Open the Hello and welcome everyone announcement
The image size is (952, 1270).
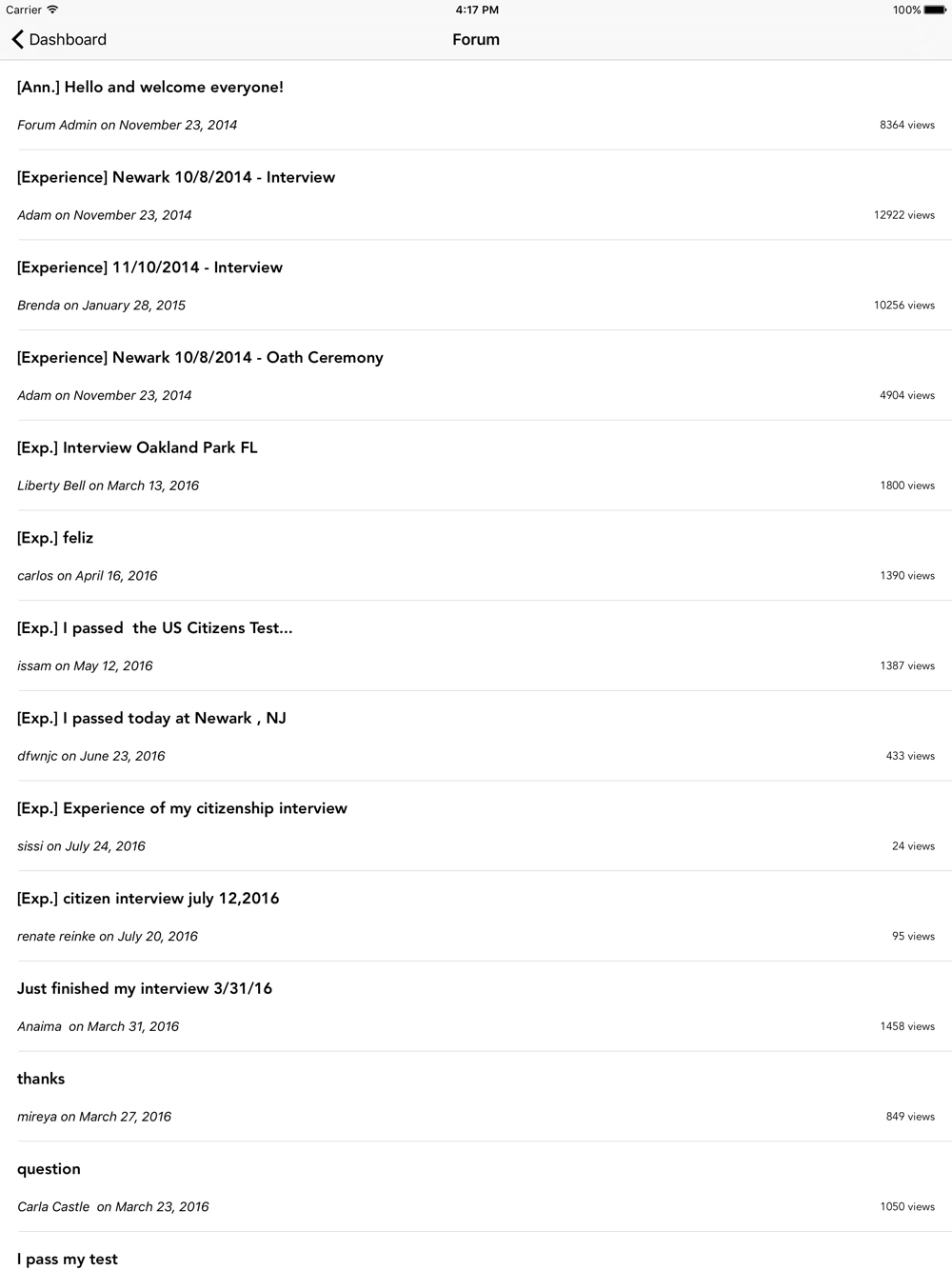(x=476, y=105)
